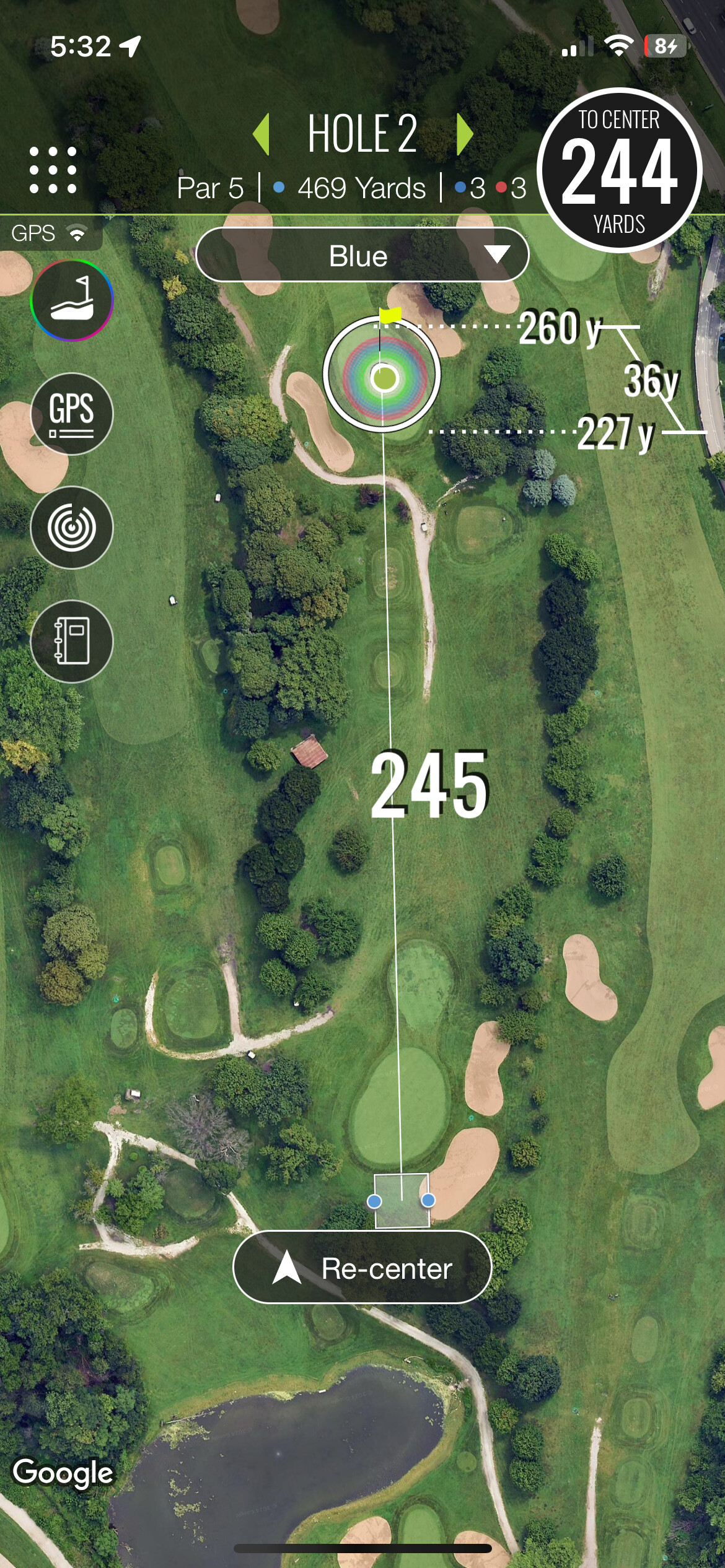Viewport: 725px width, 1568px height.
Task: Go to the previous hole
Action: click(x=262, y=134)
